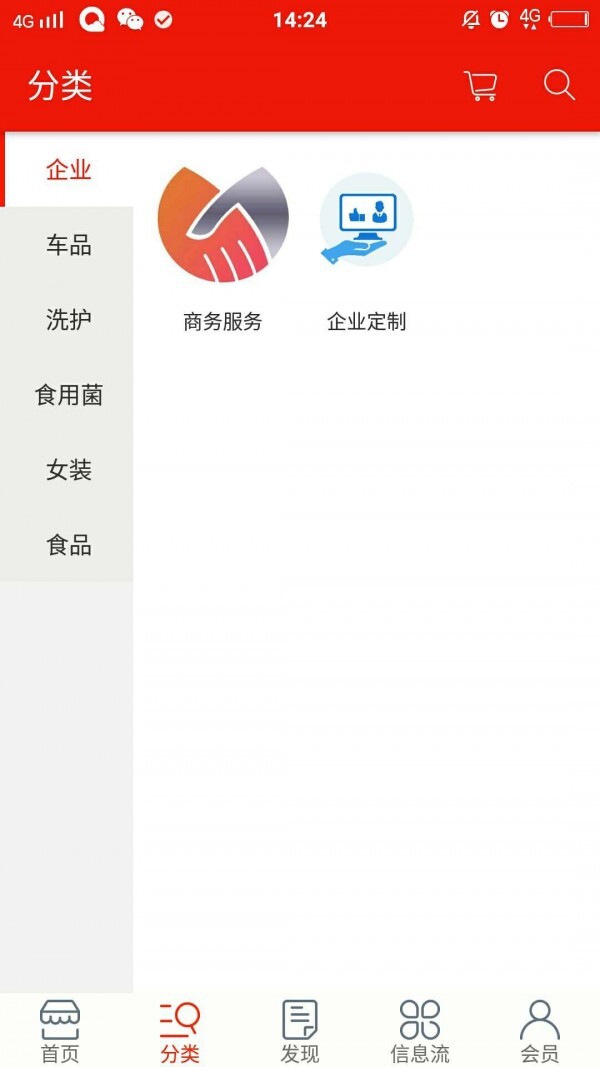Switch to the 发现 tab
Screen dimensions: 600x1067
tap(300, 1031)
